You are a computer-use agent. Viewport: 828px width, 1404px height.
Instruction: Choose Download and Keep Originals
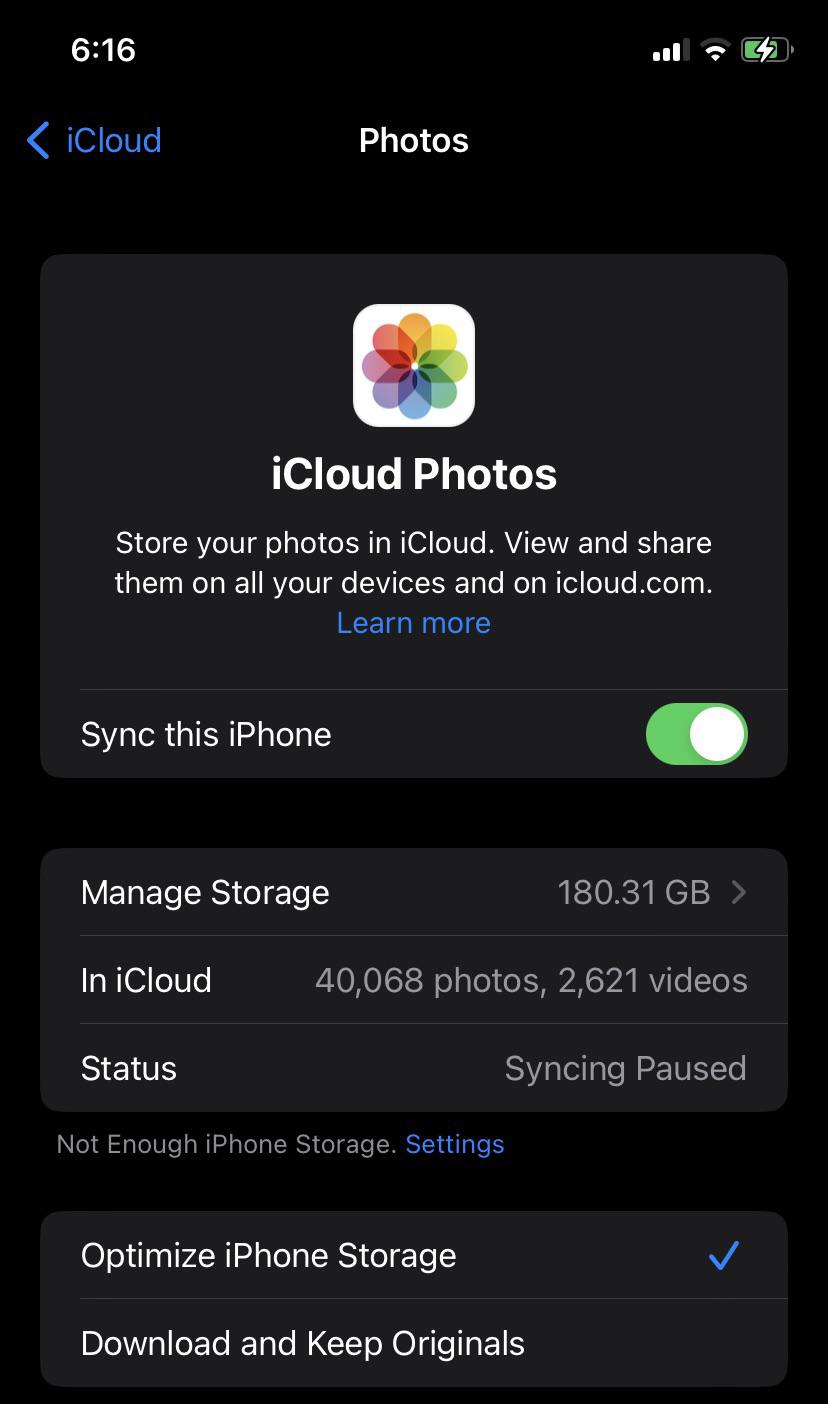tap(413, 1344)
